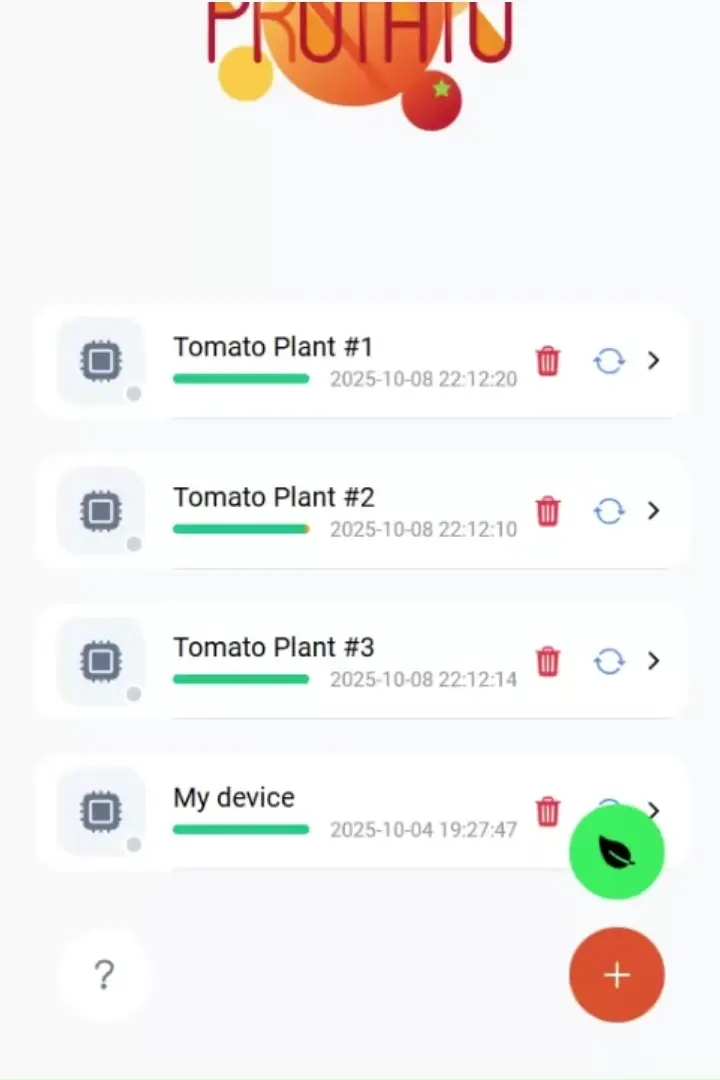Refresh Tomato Plant #3 with the sync icon

[x=609, y=661]
